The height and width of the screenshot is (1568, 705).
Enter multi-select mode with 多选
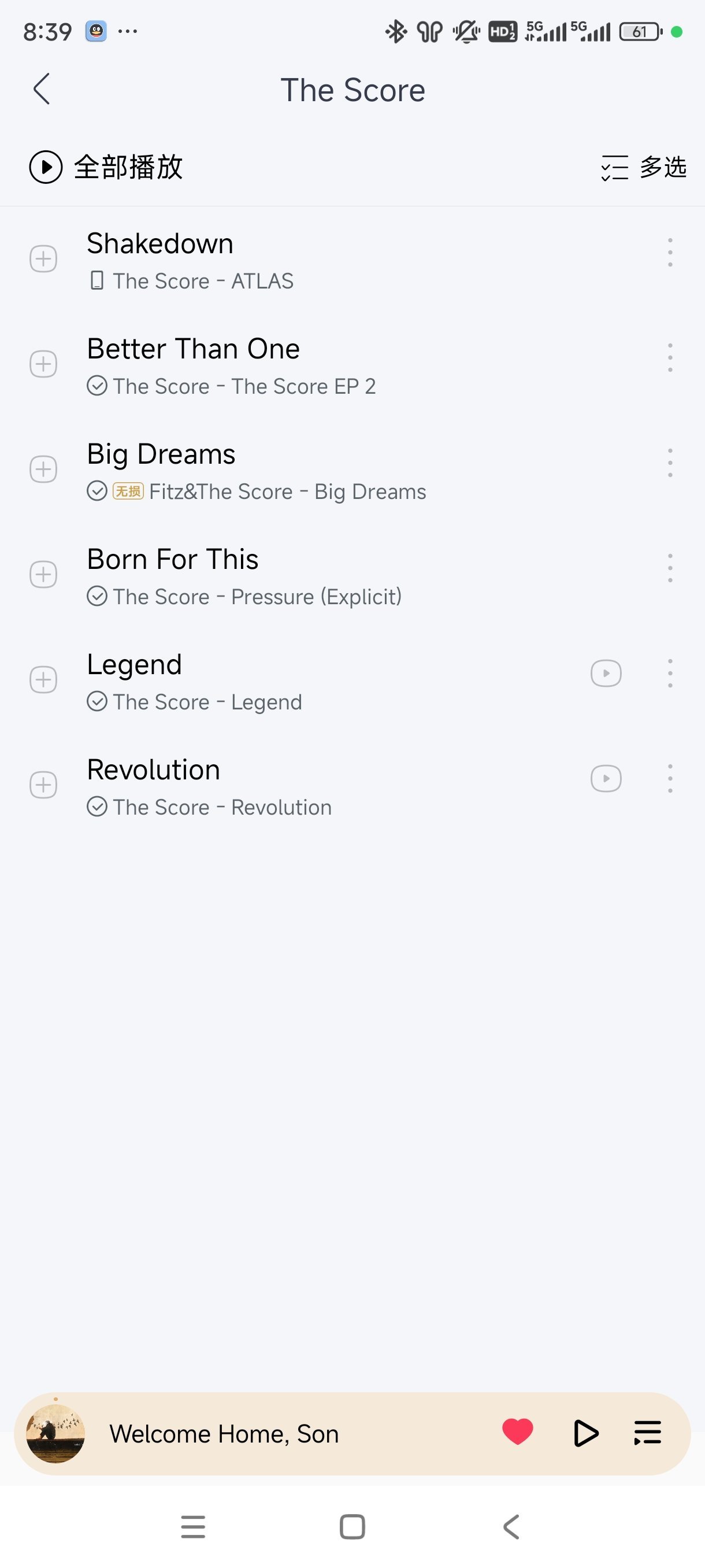[x=644, y=168]
